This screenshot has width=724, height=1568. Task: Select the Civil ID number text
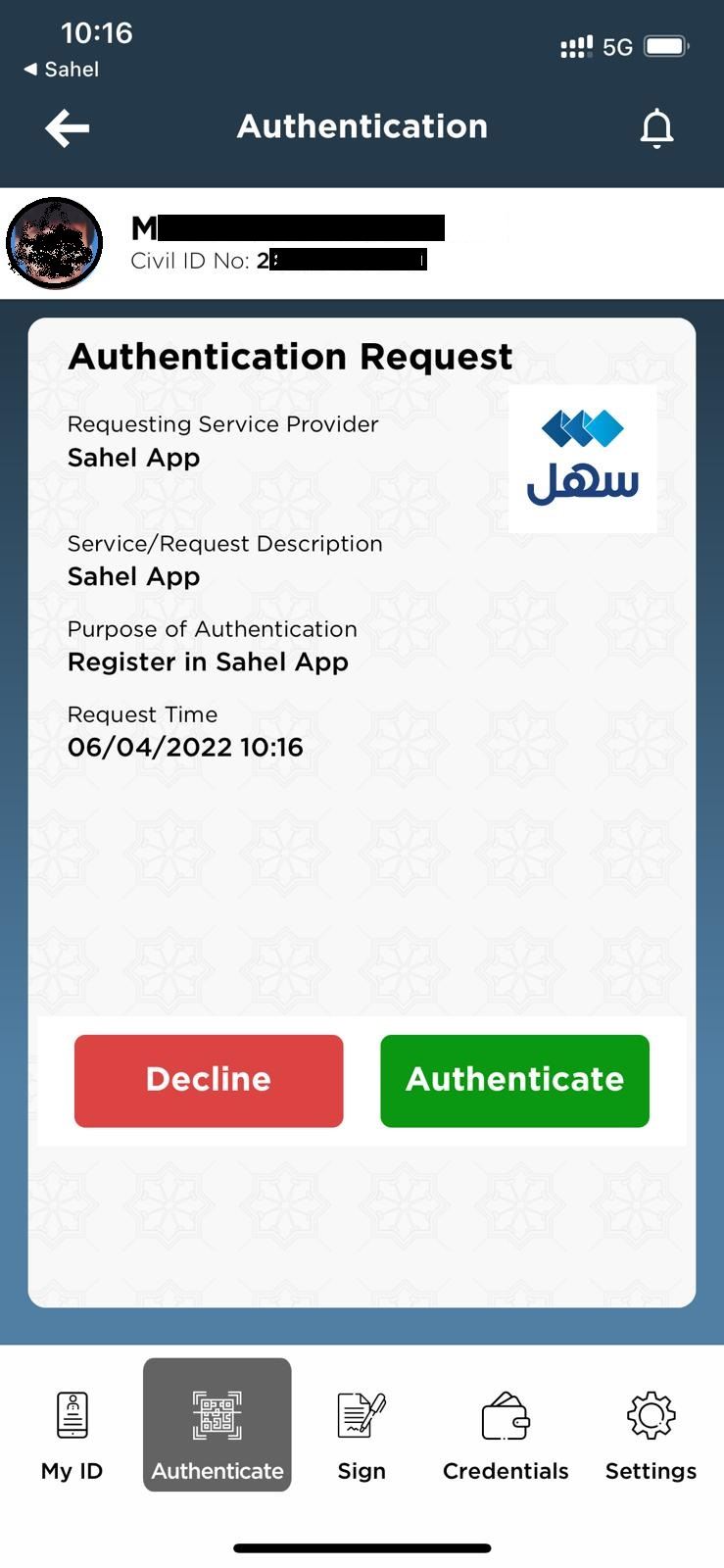tap(277, 262)
